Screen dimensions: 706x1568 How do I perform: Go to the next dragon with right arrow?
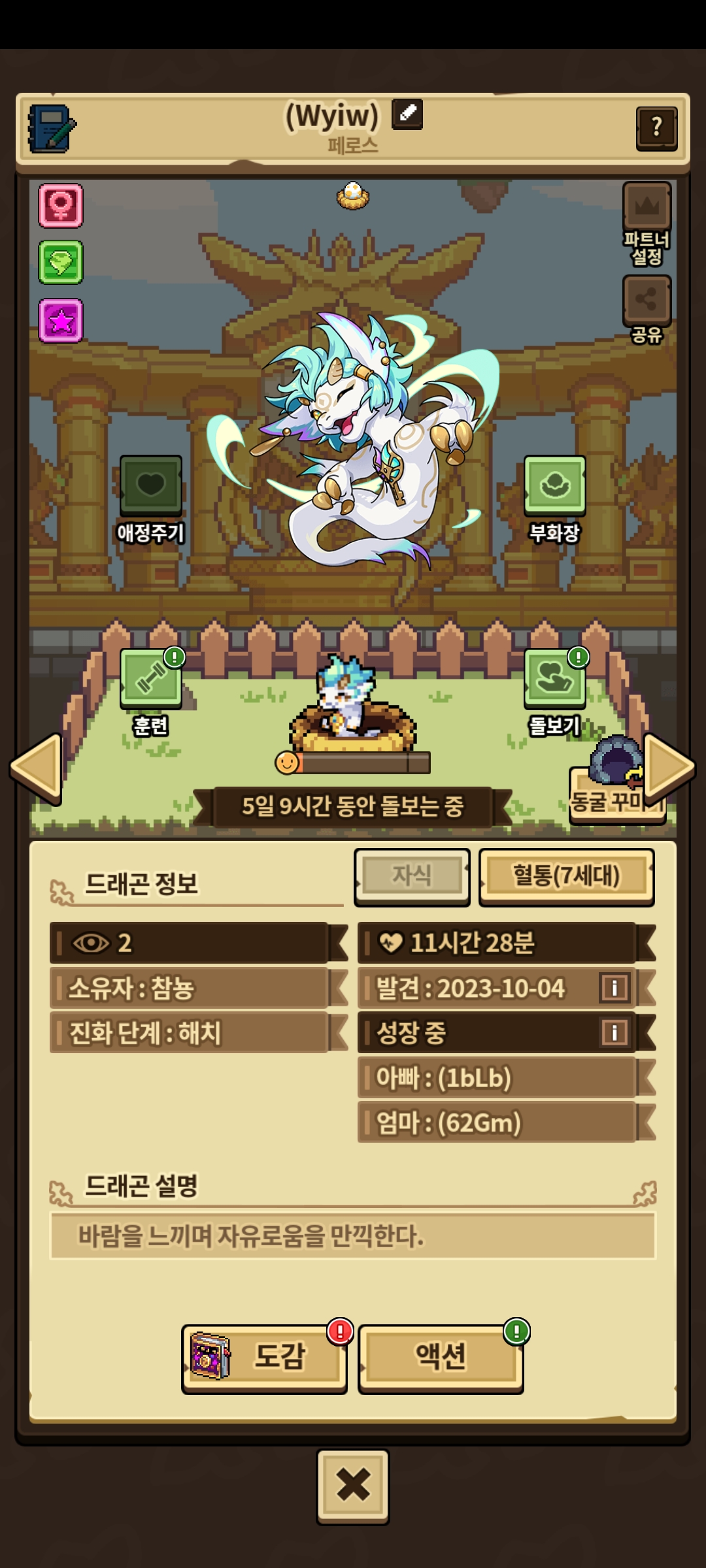[668, 768]
